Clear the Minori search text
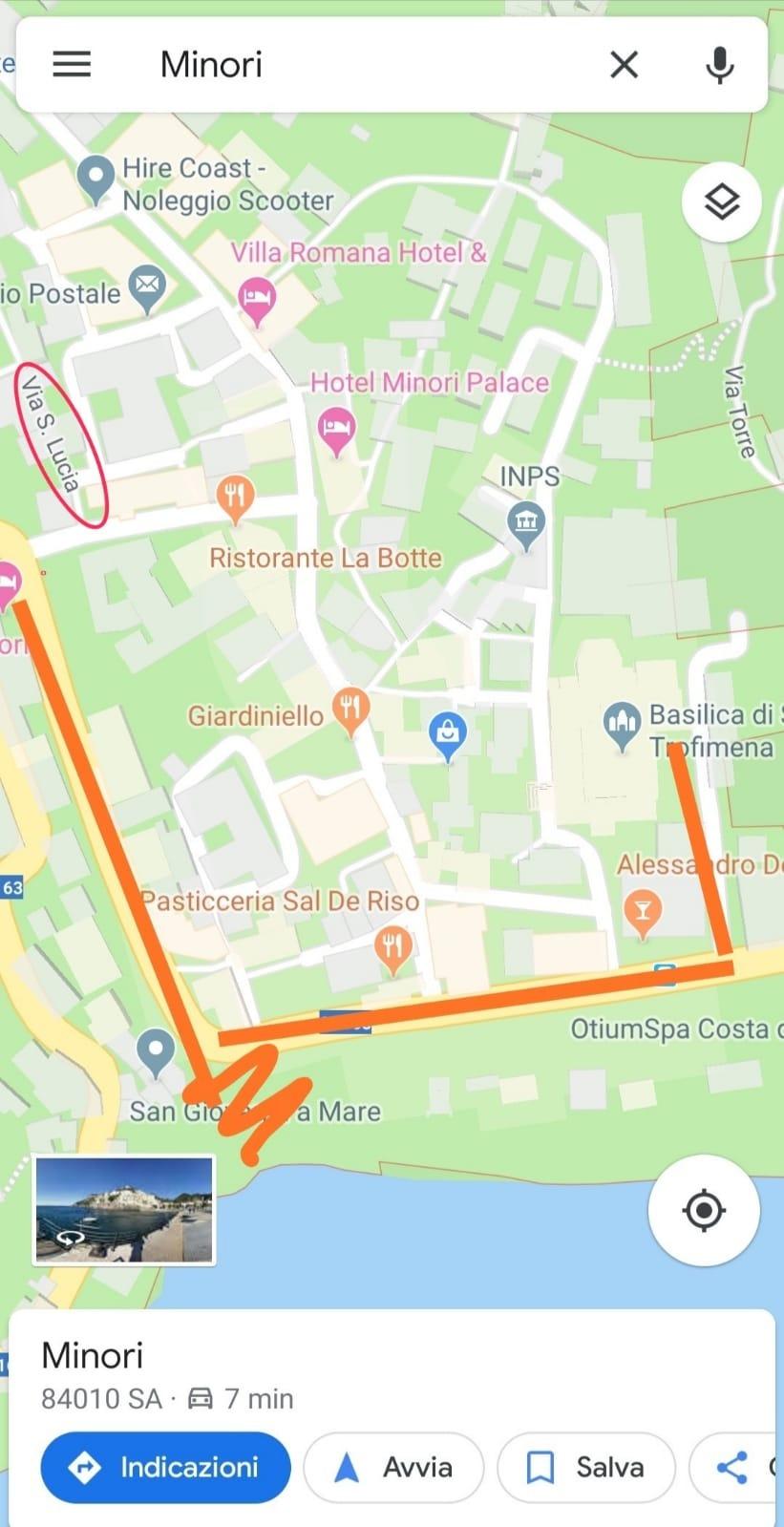Image resolution: width=784 pixels, height=1527 pixels. (624, 65)
